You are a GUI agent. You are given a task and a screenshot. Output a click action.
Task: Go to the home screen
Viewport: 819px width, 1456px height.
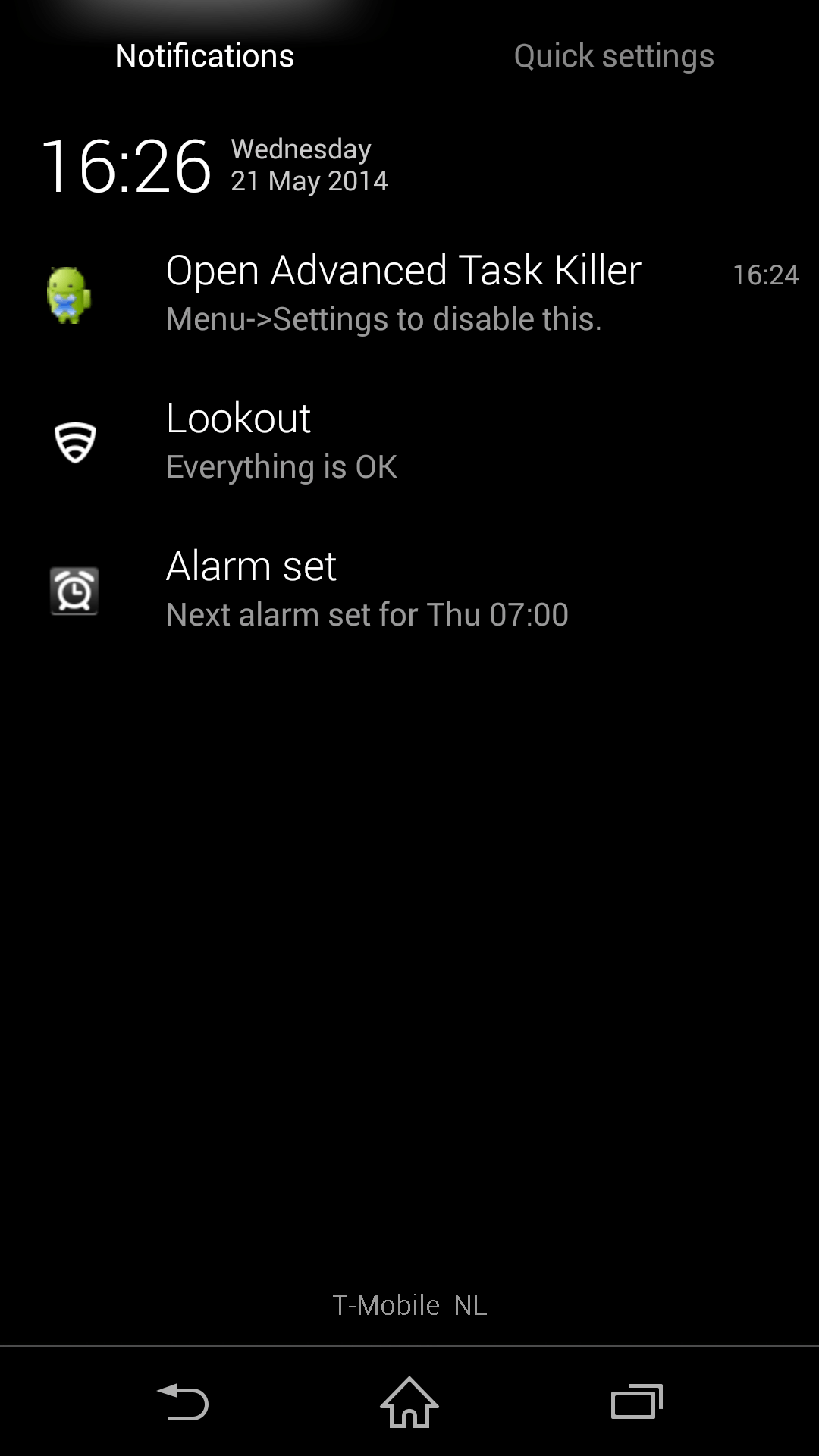pyautogui.click(x=409, y=1402)
